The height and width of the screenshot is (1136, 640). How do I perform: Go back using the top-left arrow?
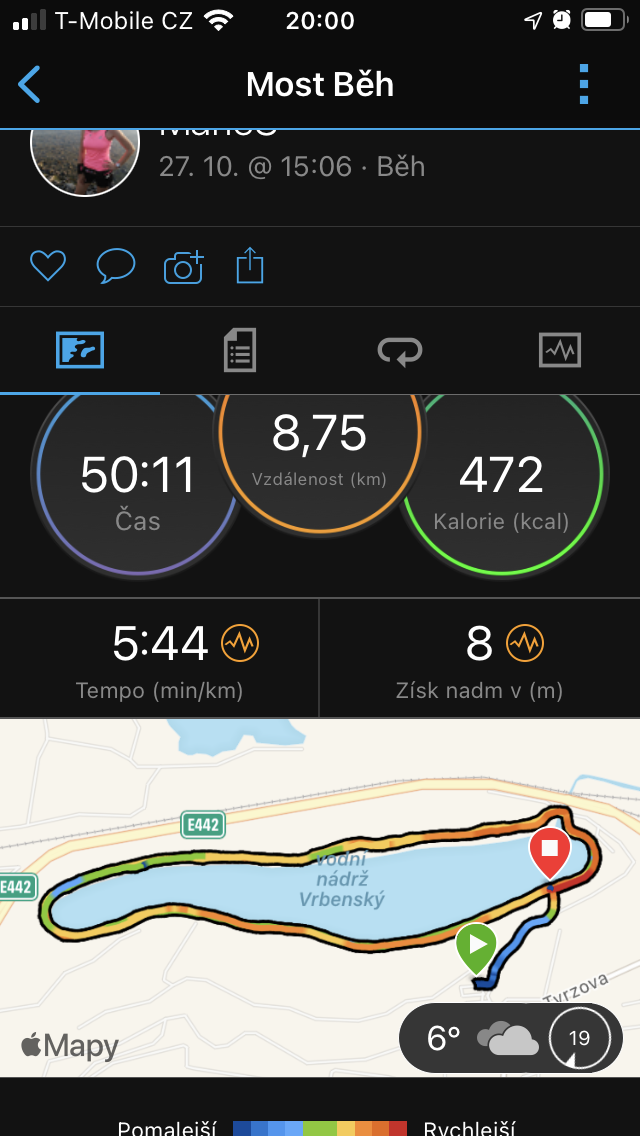[x=29, y=85]
